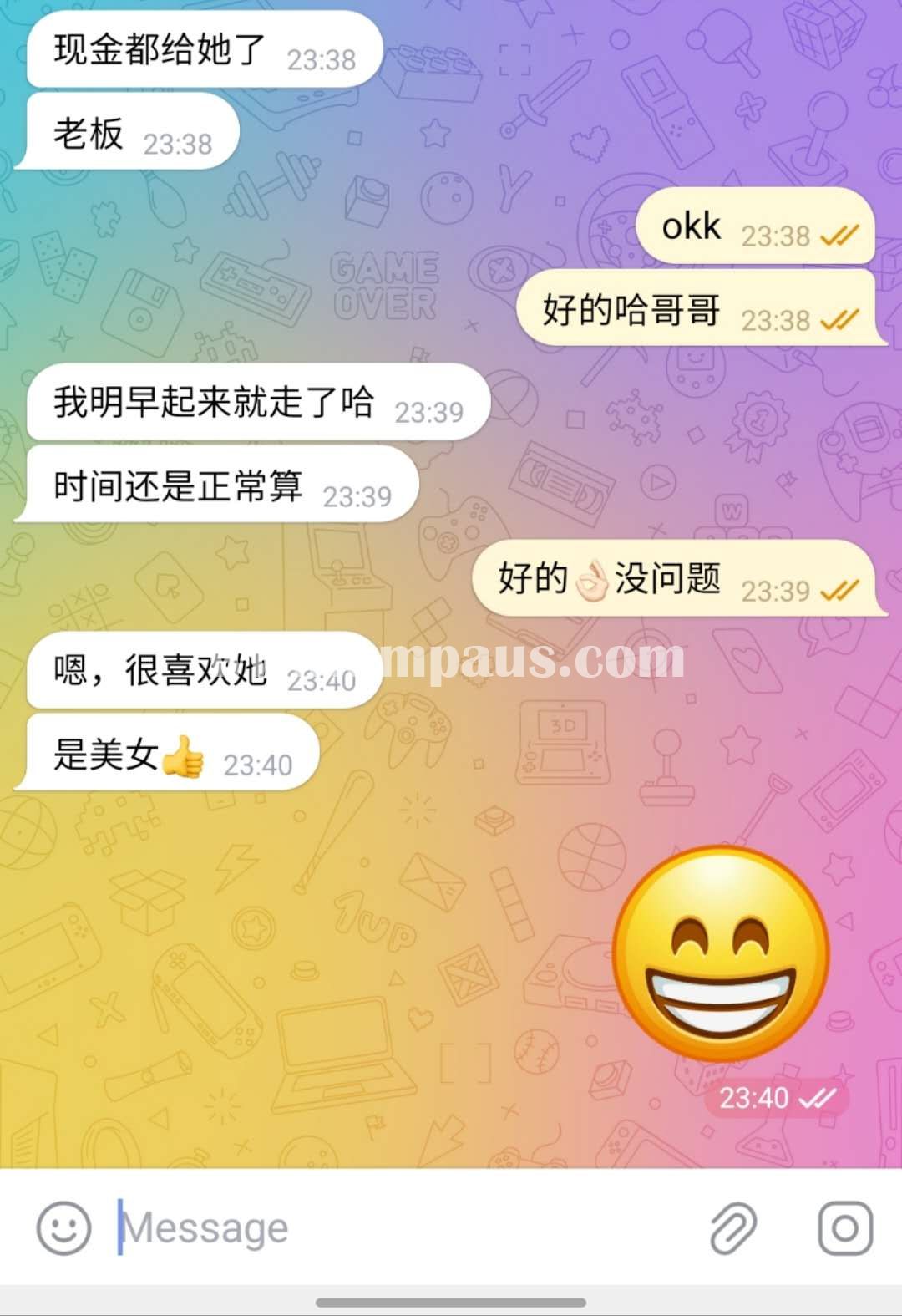
Task: Open the emoji picker smiley icon
Action: 63,1228
